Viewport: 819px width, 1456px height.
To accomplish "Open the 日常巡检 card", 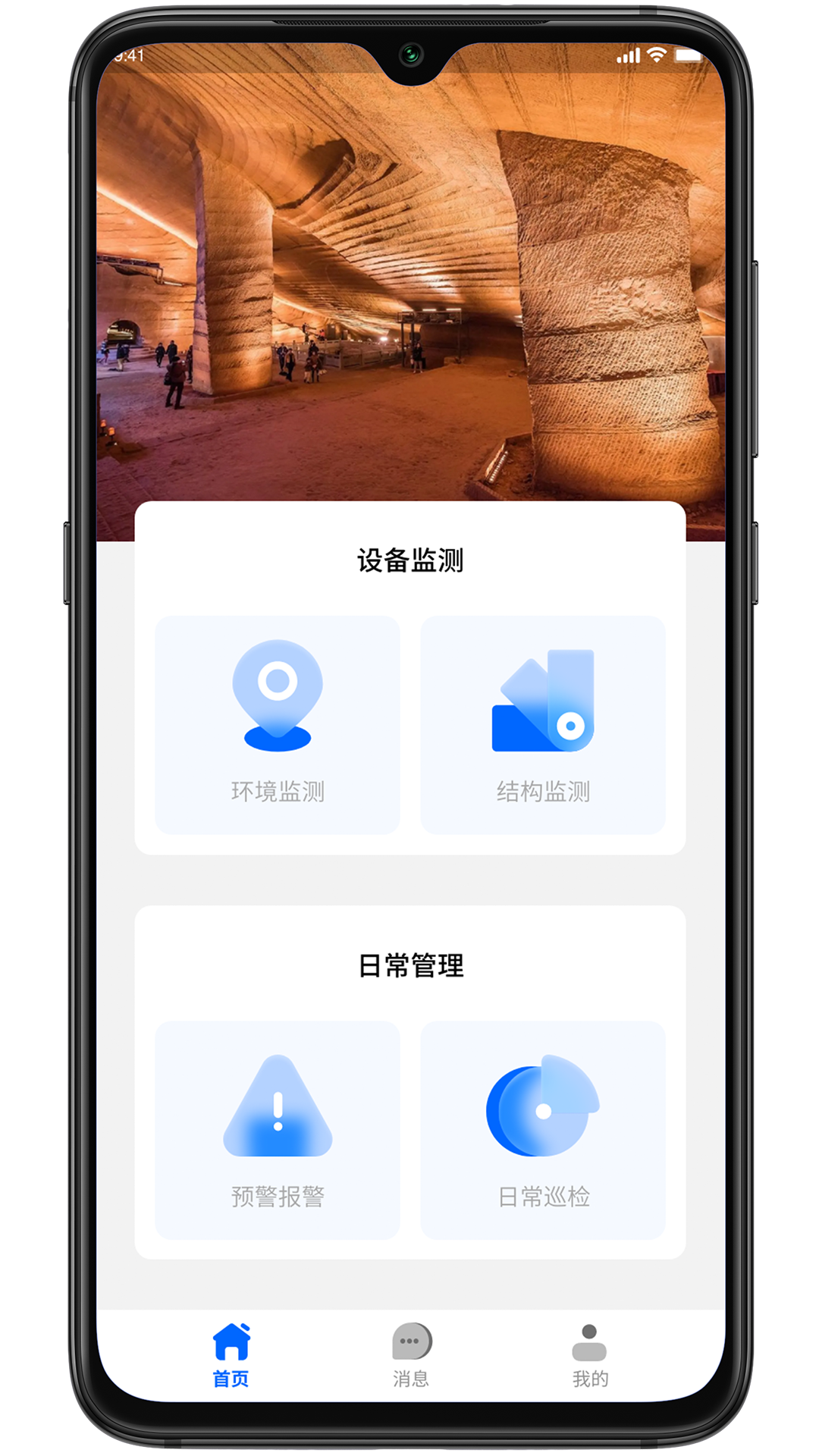I will [543, 1130].
